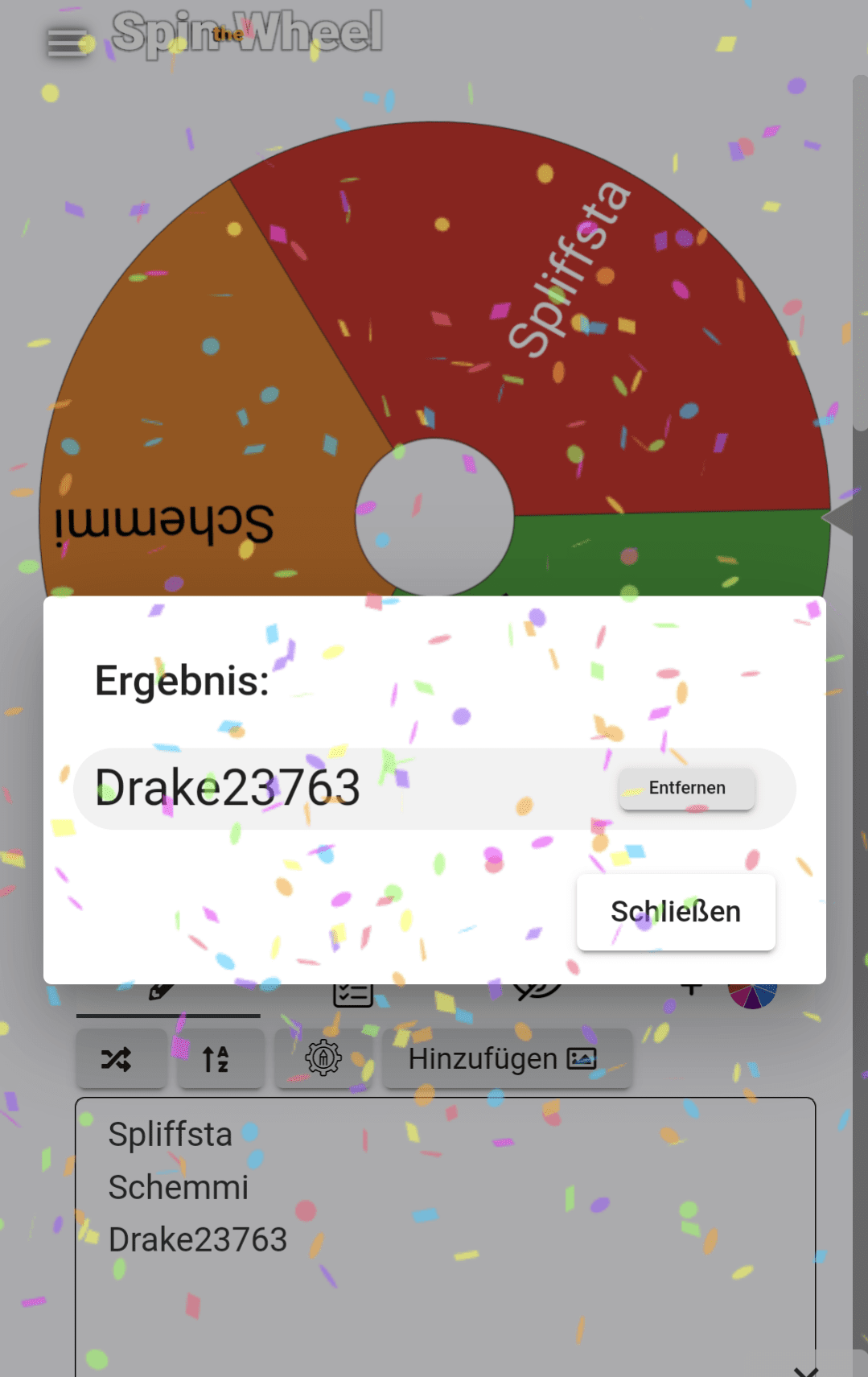Open the hamburger menu
This screenshot has width=868, height=1377.
point(67,42)
